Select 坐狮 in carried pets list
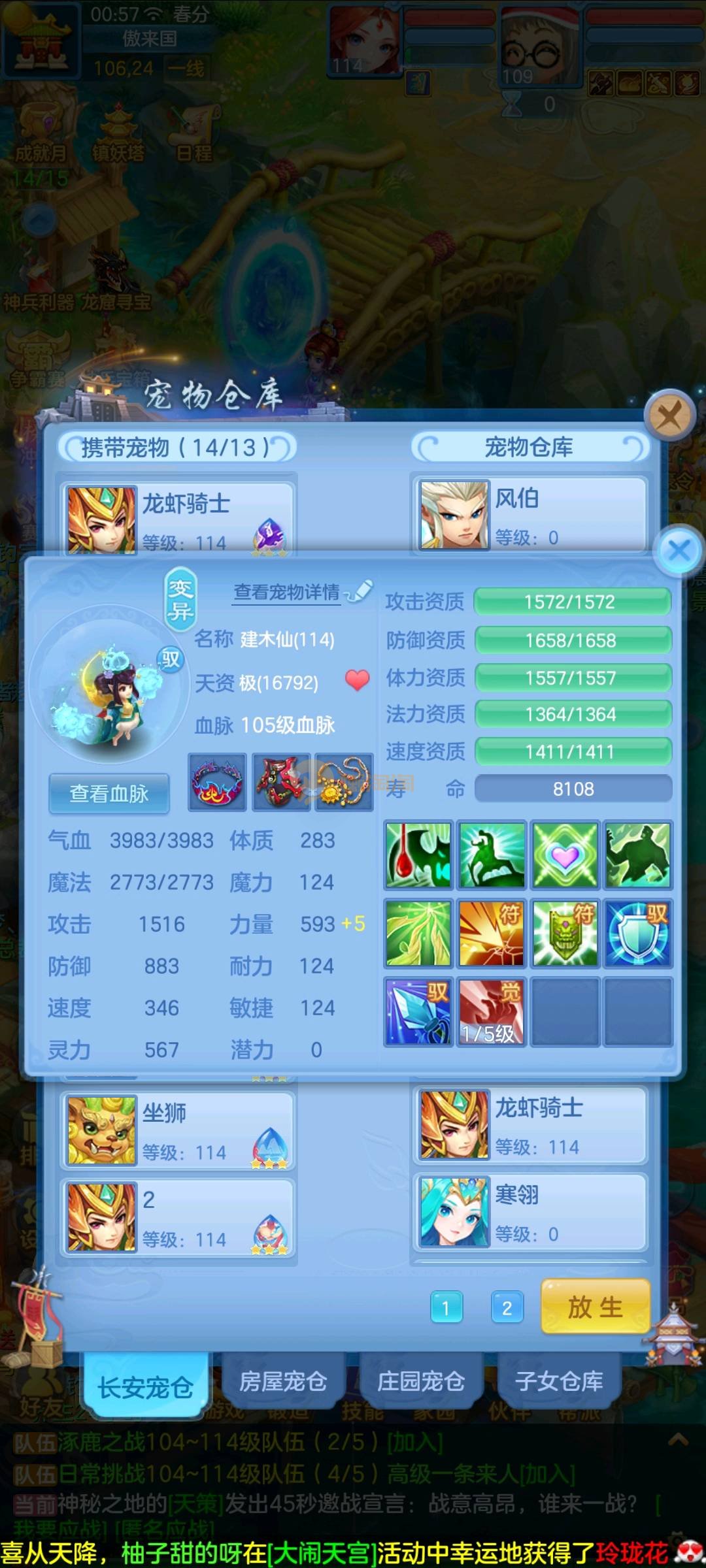Viewport: 706px width, 1568px height. point(178,1131)
